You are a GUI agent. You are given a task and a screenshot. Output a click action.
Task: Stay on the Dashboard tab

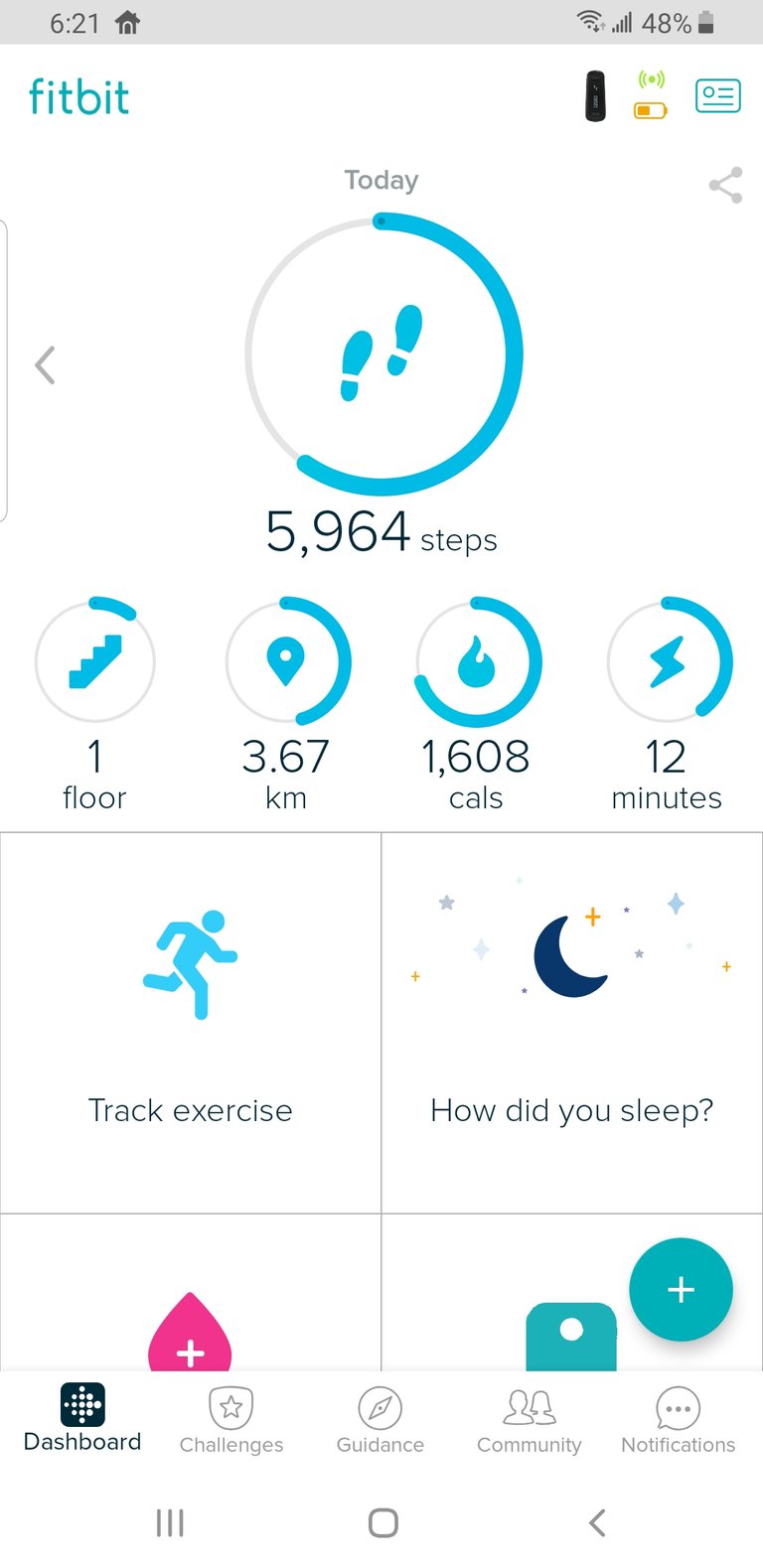click(x=82, y=1418)
